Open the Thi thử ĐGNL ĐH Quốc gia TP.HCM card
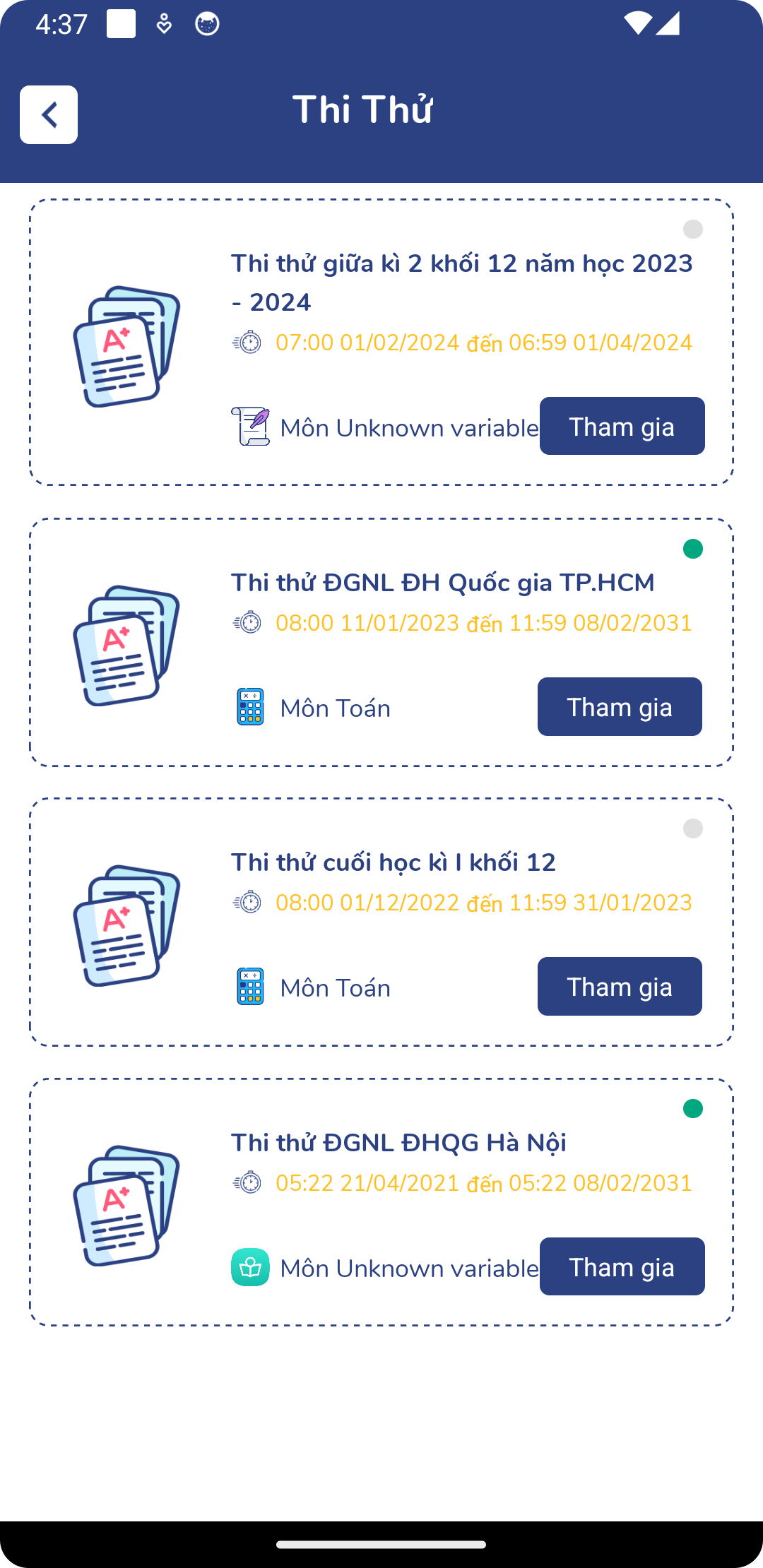 coord(381,642)
